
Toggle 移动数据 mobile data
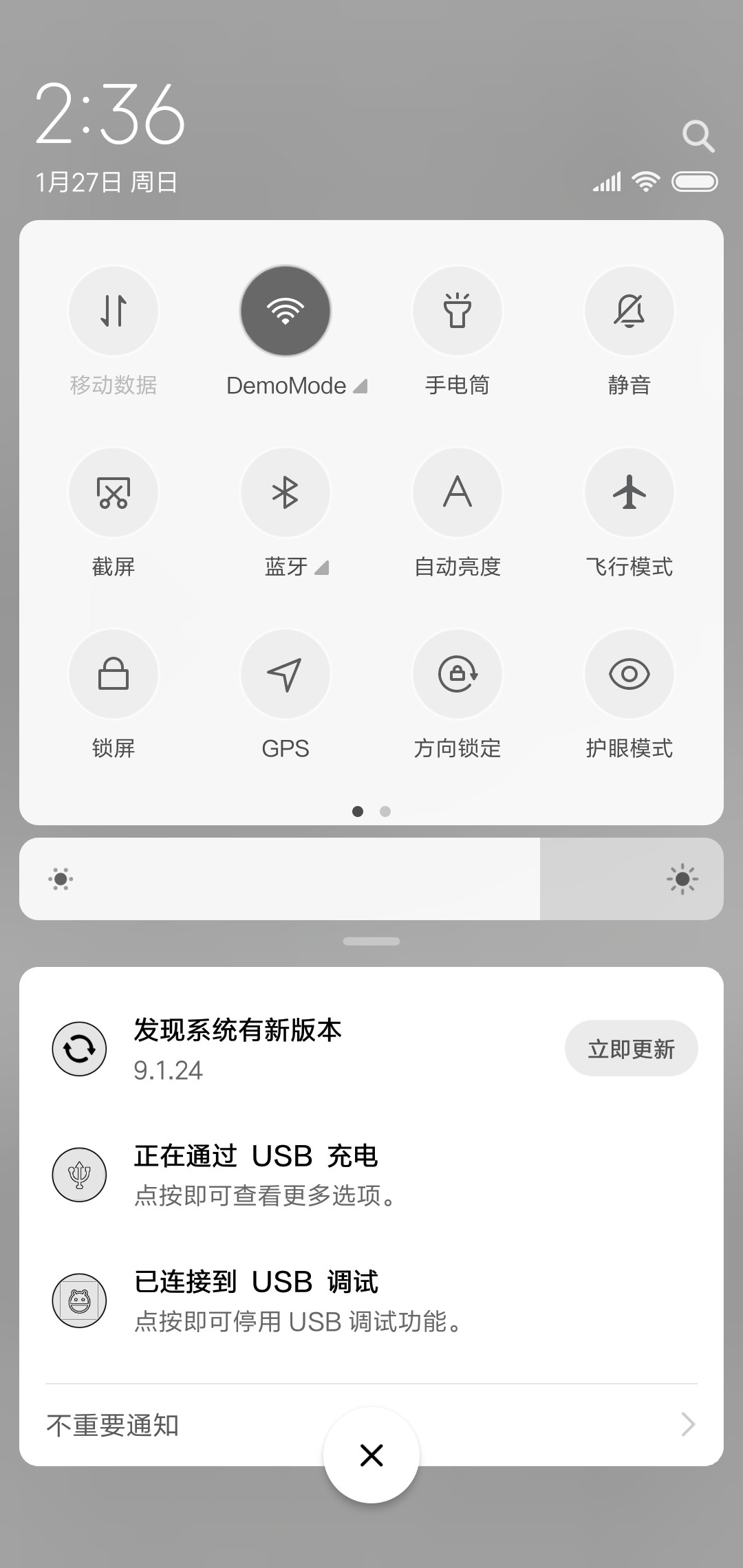[x=114, y=311]
